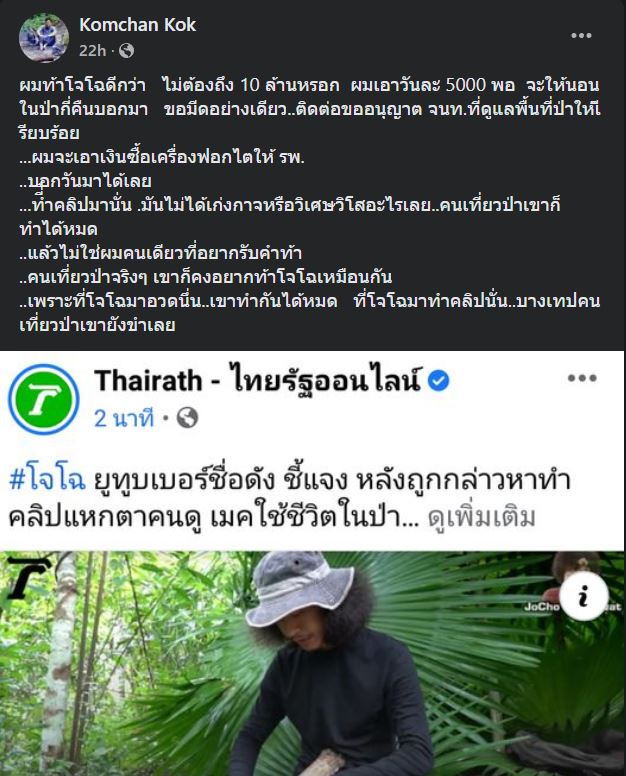
Task: Open Komchan Kok's profile picture
Action: 44,38
